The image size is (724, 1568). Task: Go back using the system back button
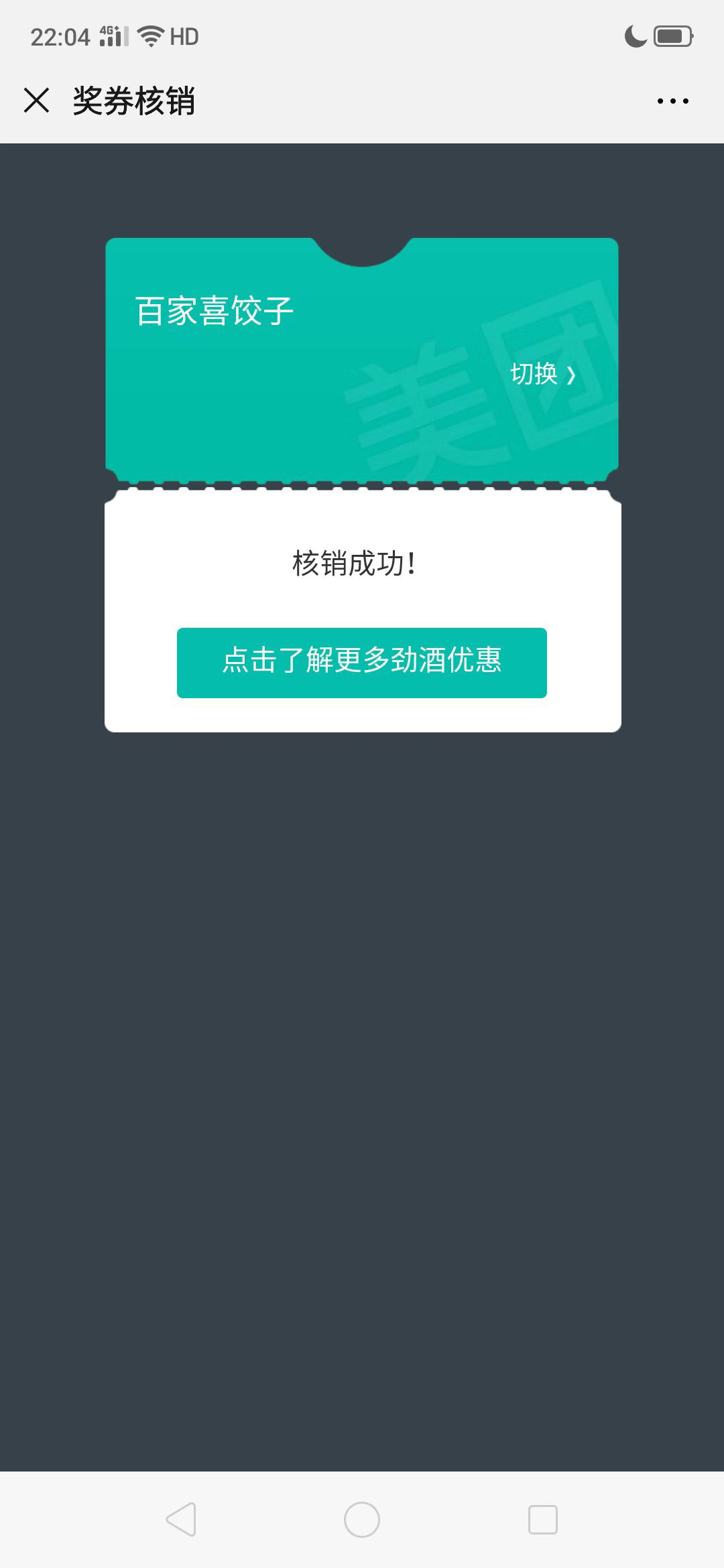coord(181,1519)
